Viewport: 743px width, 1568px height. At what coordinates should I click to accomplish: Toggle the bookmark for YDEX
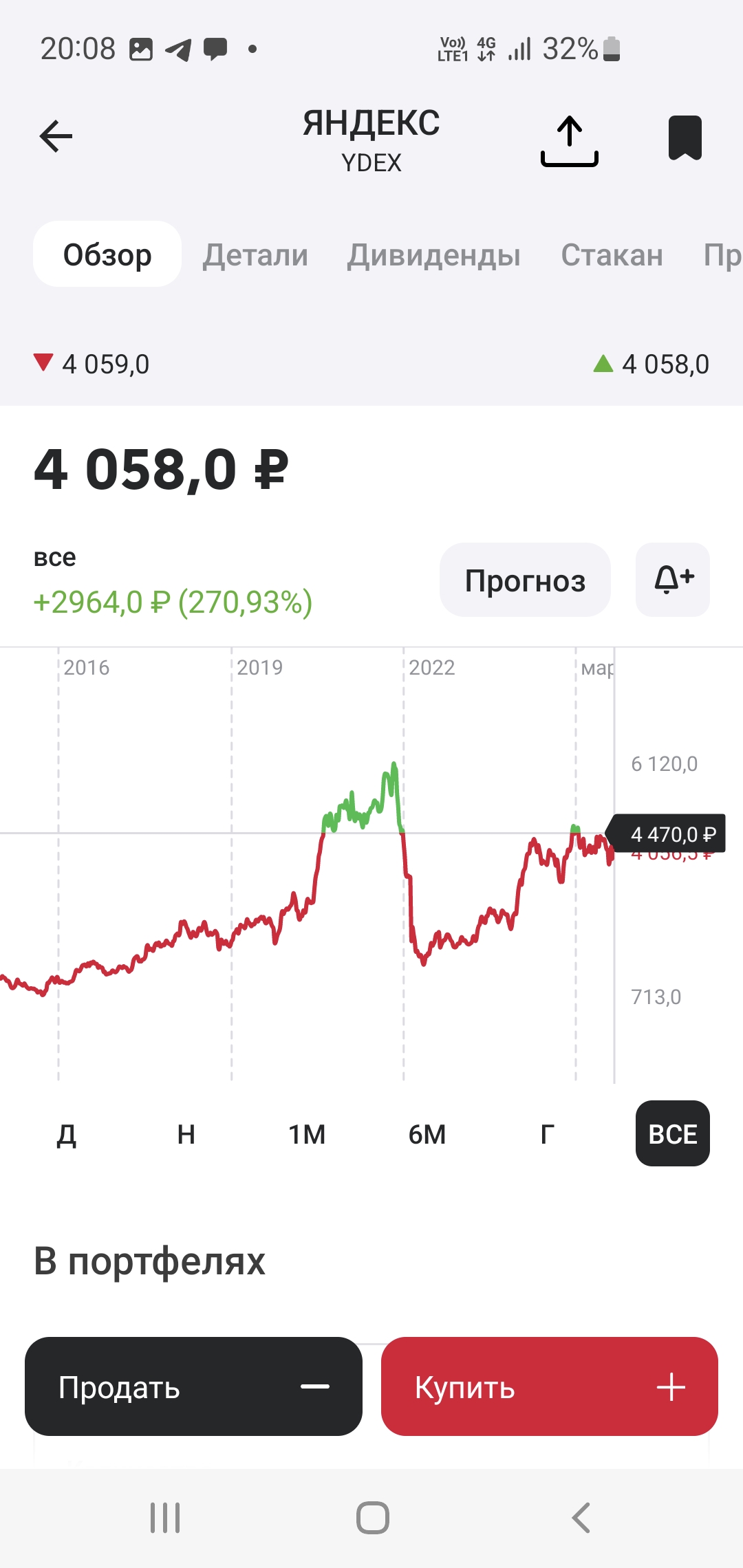coord(685,138)
